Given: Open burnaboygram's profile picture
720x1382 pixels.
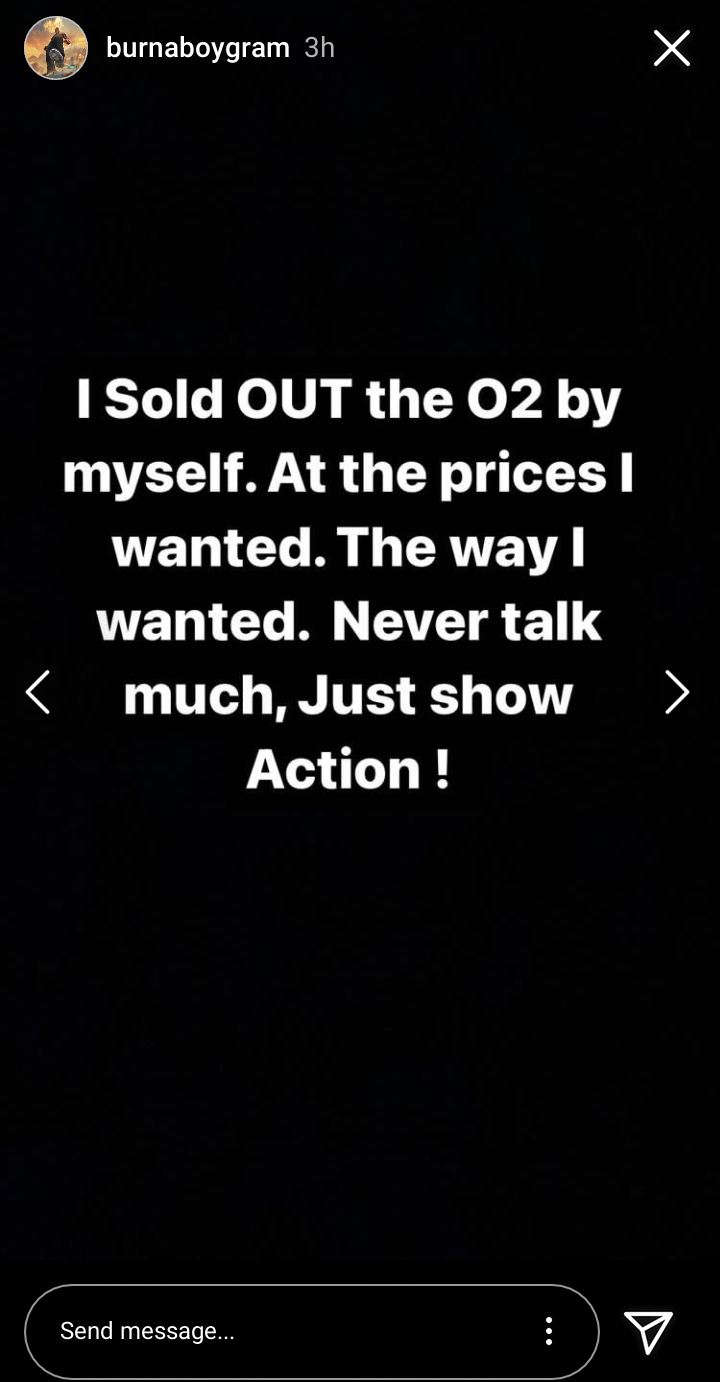Looking at the screenshot, I should point(56,48).
